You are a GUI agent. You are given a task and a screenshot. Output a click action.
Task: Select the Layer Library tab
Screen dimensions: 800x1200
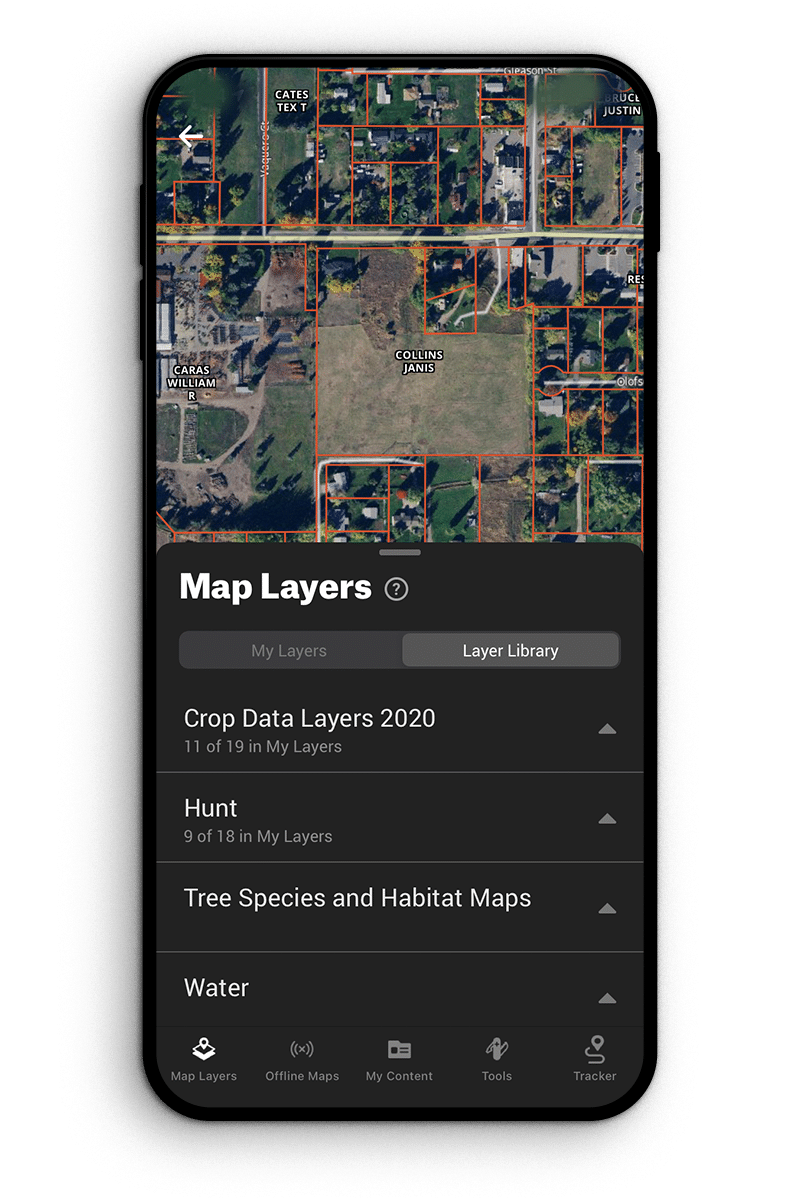[x=510, y=650]
